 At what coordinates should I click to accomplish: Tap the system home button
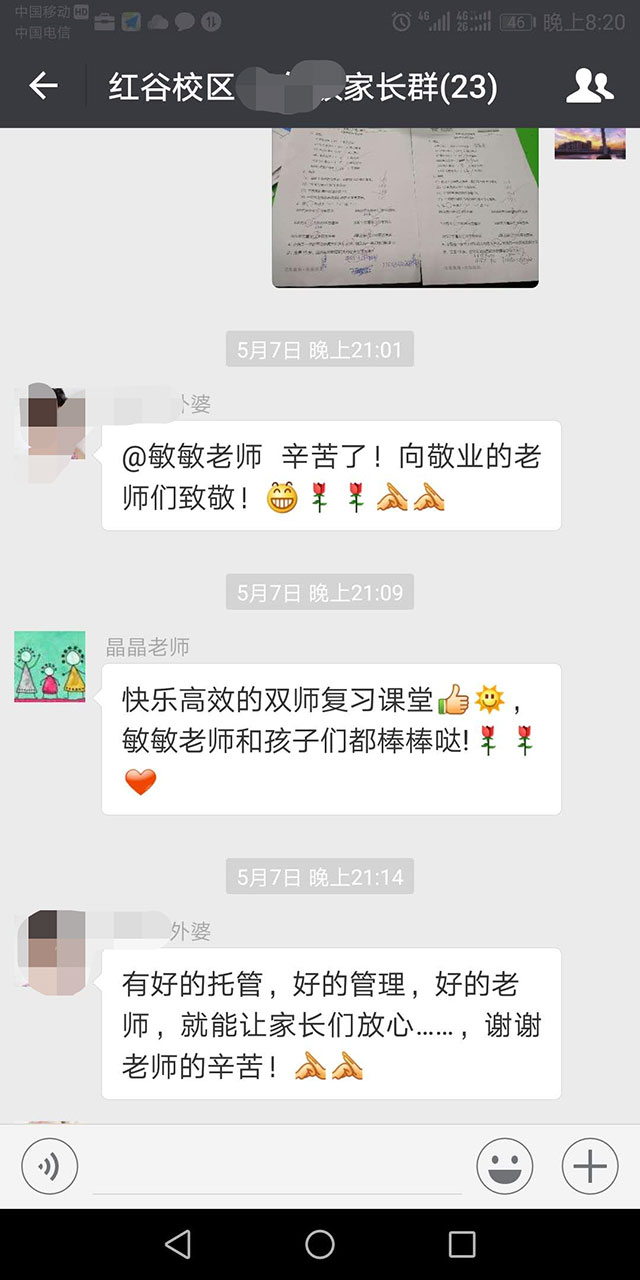click(x=320, y=1244)
